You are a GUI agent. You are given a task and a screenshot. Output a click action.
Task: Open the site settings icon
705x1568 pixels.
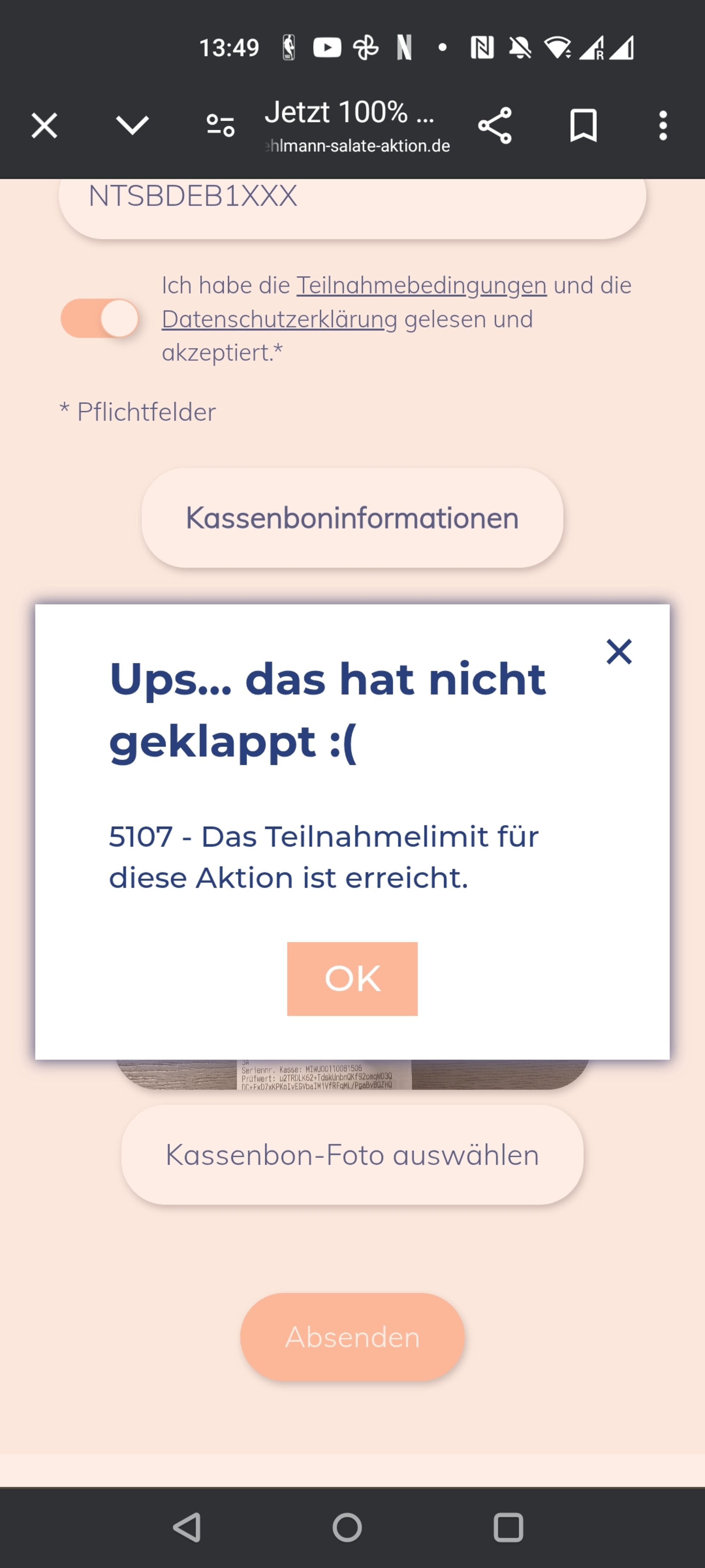(x=220, y=126)
